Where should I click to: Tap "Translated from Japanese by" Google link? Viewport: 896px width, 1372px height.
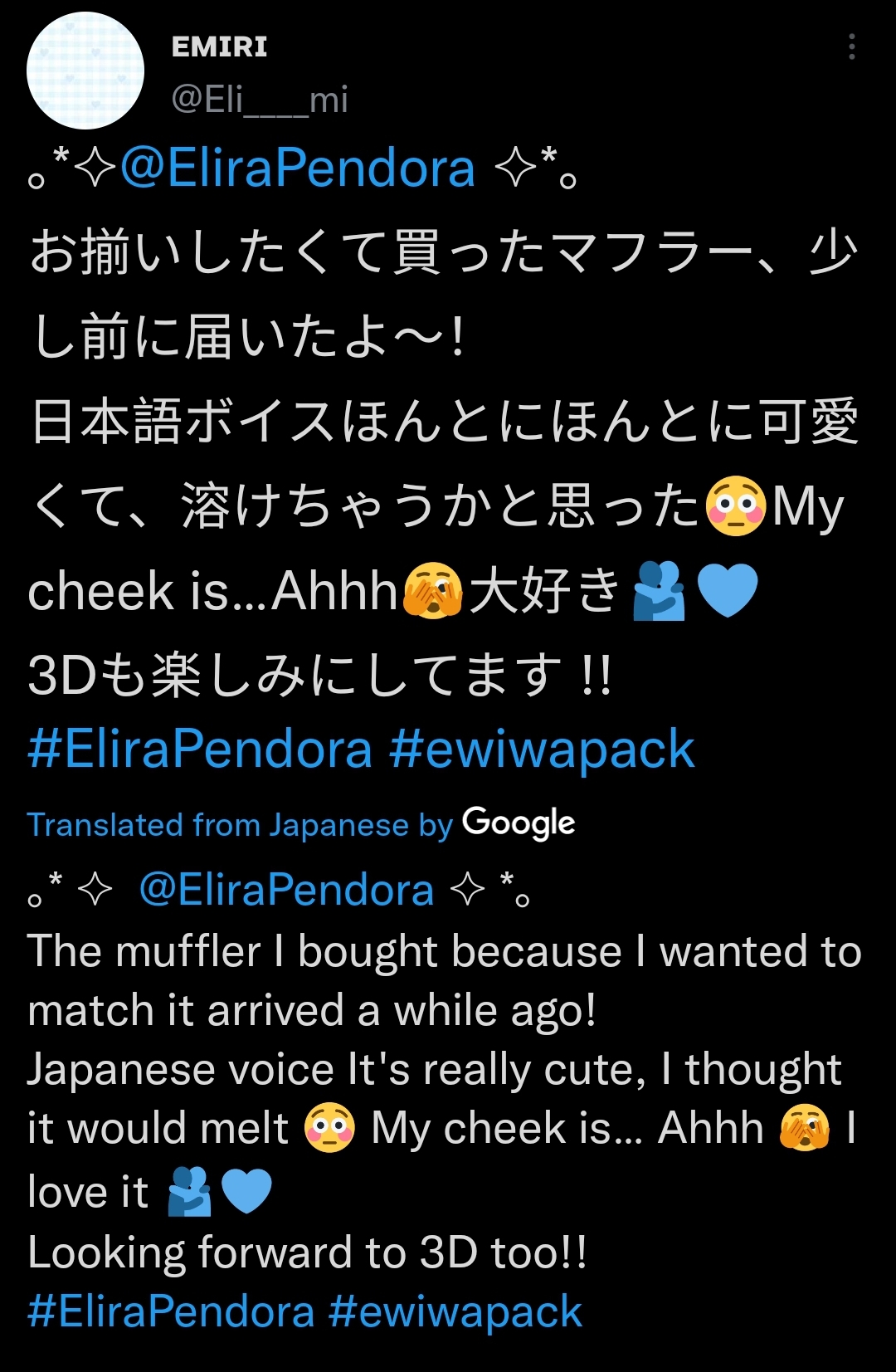click(300, 824)
